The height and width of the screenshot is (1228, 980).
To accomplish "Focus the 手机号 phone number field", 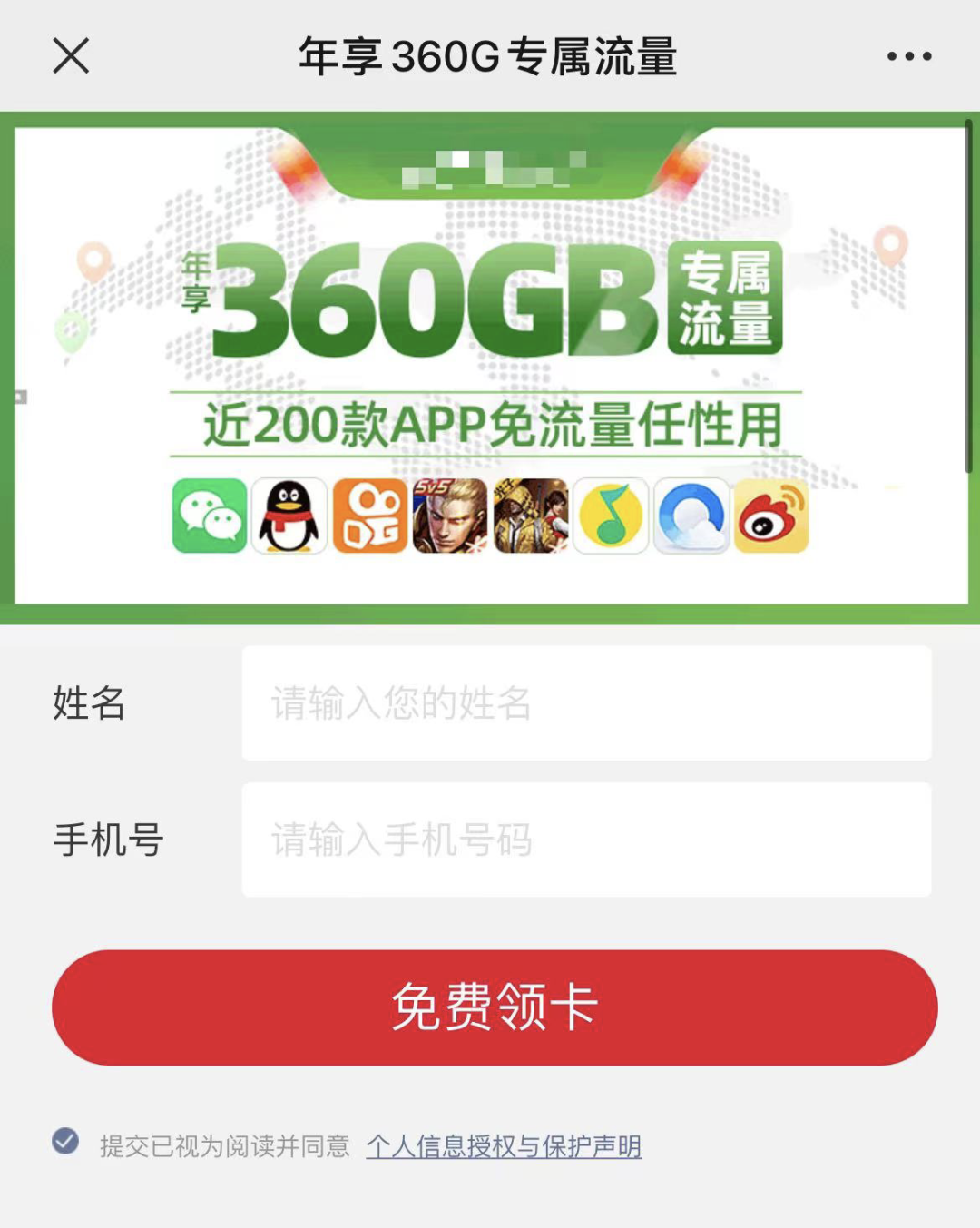I will click(586, 840).
